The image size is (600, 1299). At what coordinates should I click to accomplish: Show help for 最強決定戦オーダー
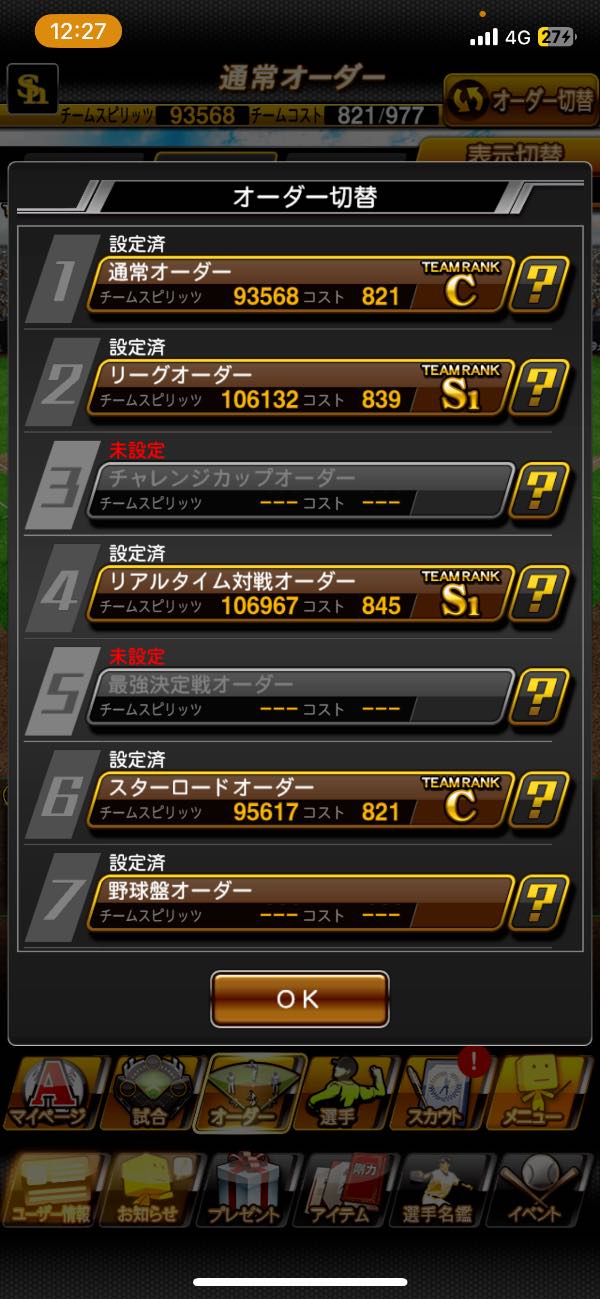540,696
